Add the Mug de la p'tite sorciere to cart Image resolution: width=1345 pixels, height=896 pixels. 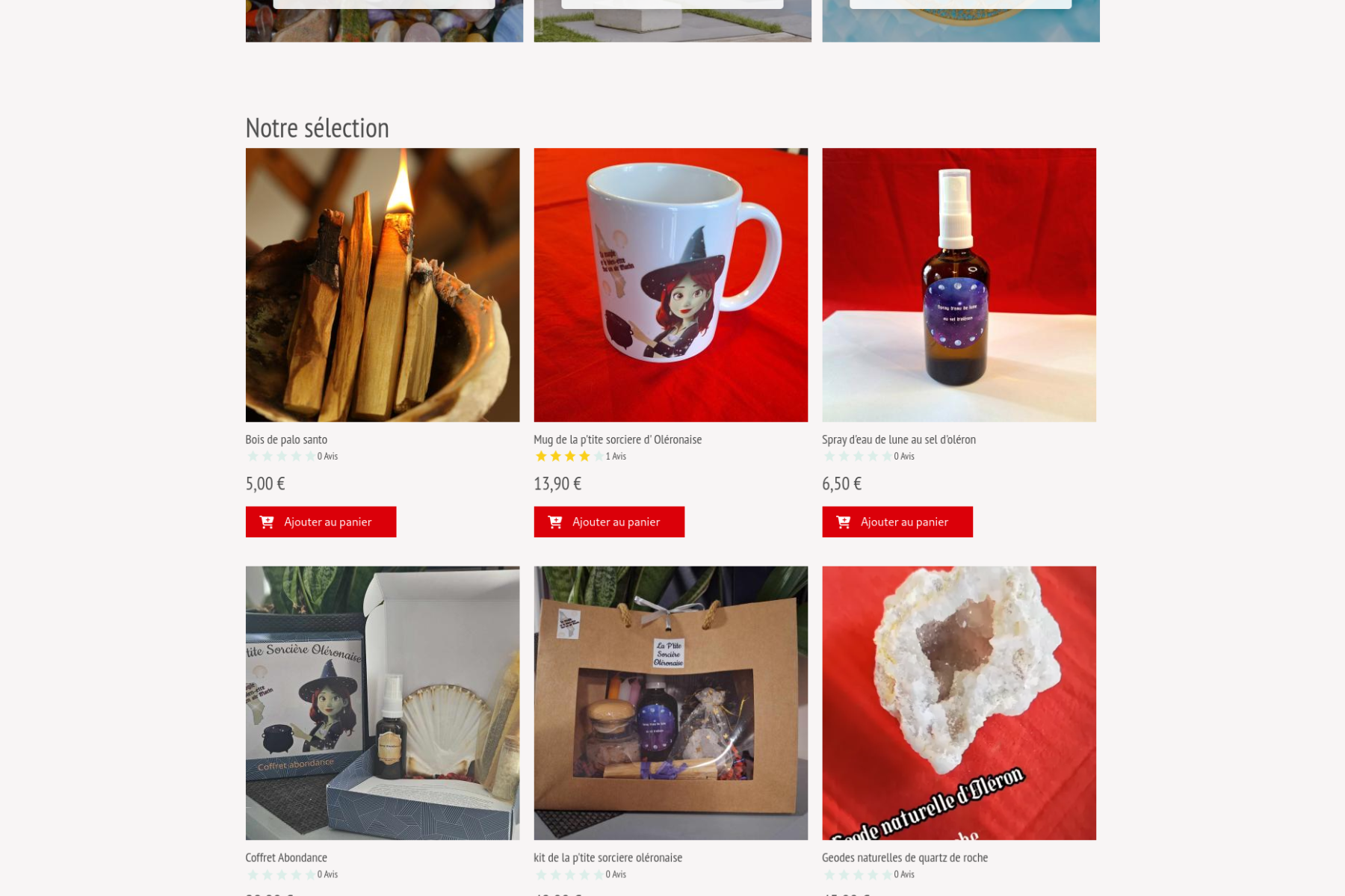pyautogui.click(x=609, y=522)
